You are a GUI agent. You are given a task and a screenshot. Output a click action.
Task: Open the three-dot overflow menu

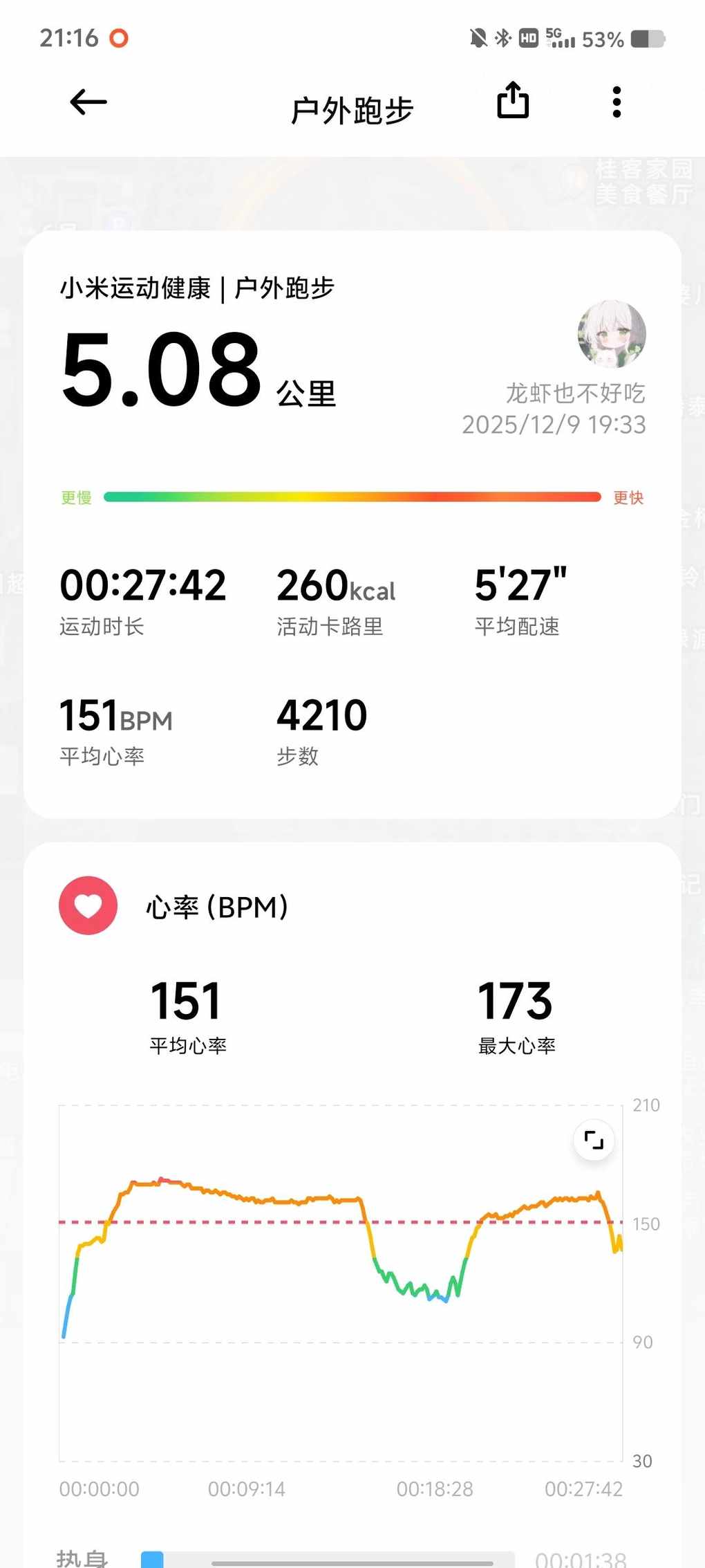point(617,102)
